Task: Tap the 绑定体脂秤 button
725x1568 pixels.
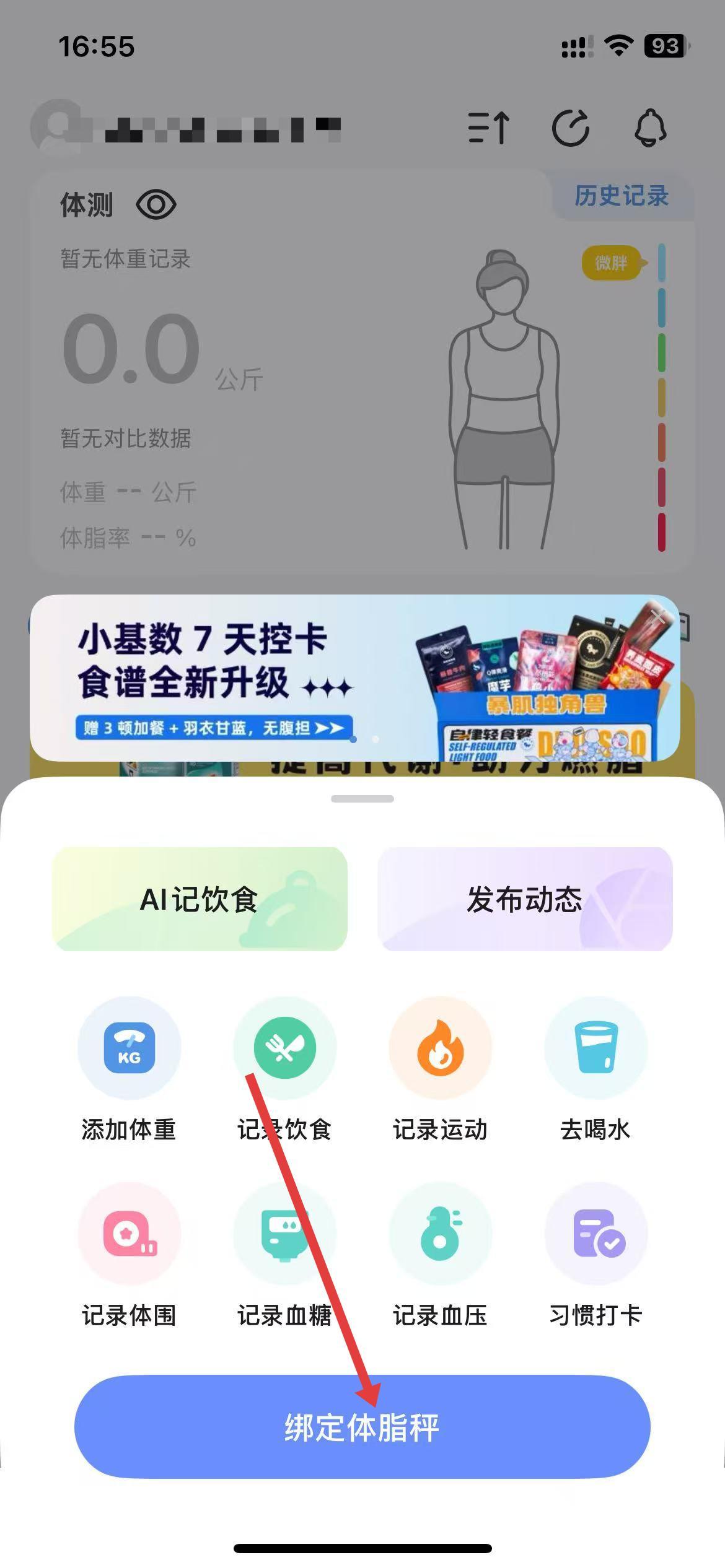Action: (362, 1427)
